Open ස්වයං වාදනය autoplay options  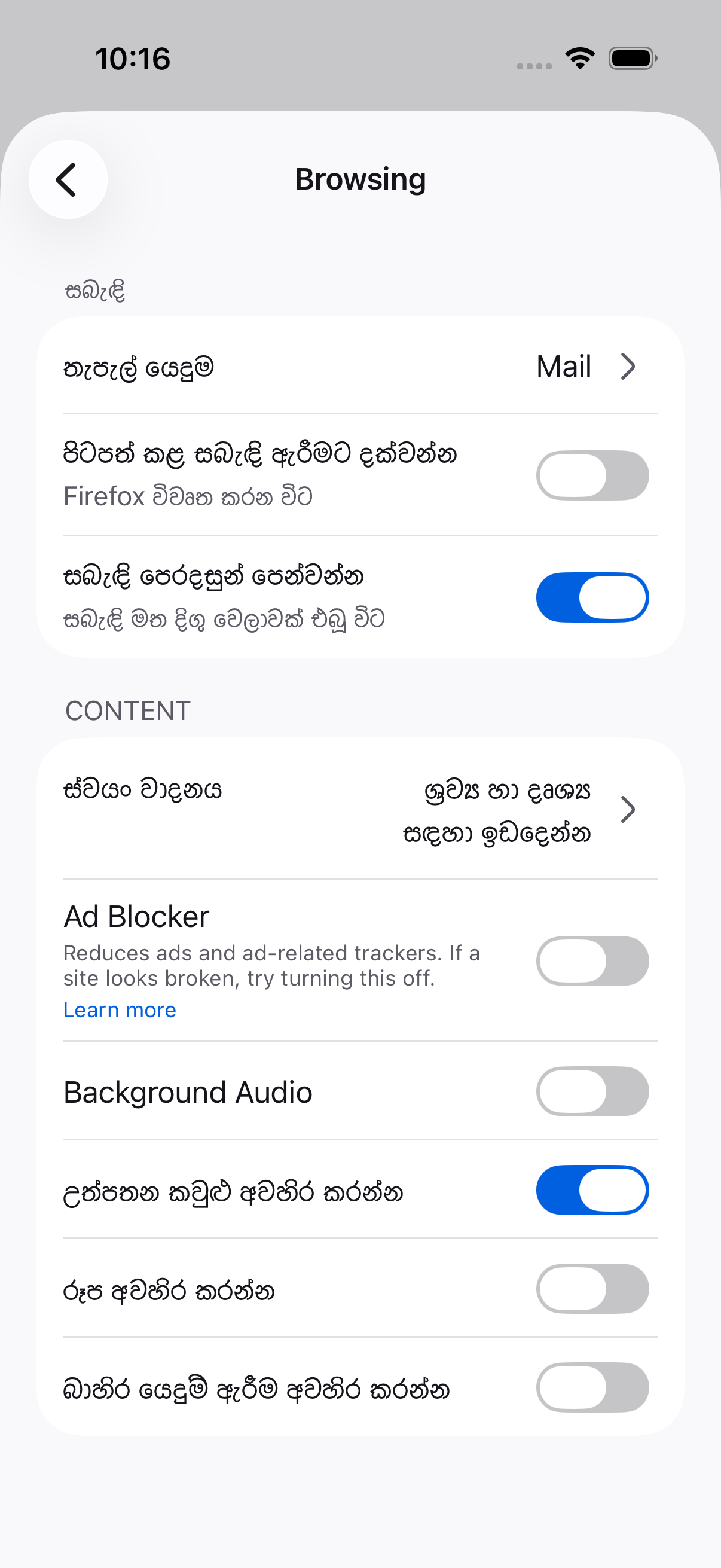[360, 810]
